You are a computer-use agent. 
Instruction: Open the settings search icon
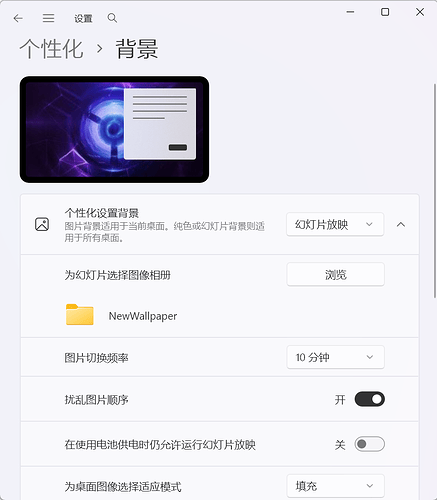(x=112, y=18)
